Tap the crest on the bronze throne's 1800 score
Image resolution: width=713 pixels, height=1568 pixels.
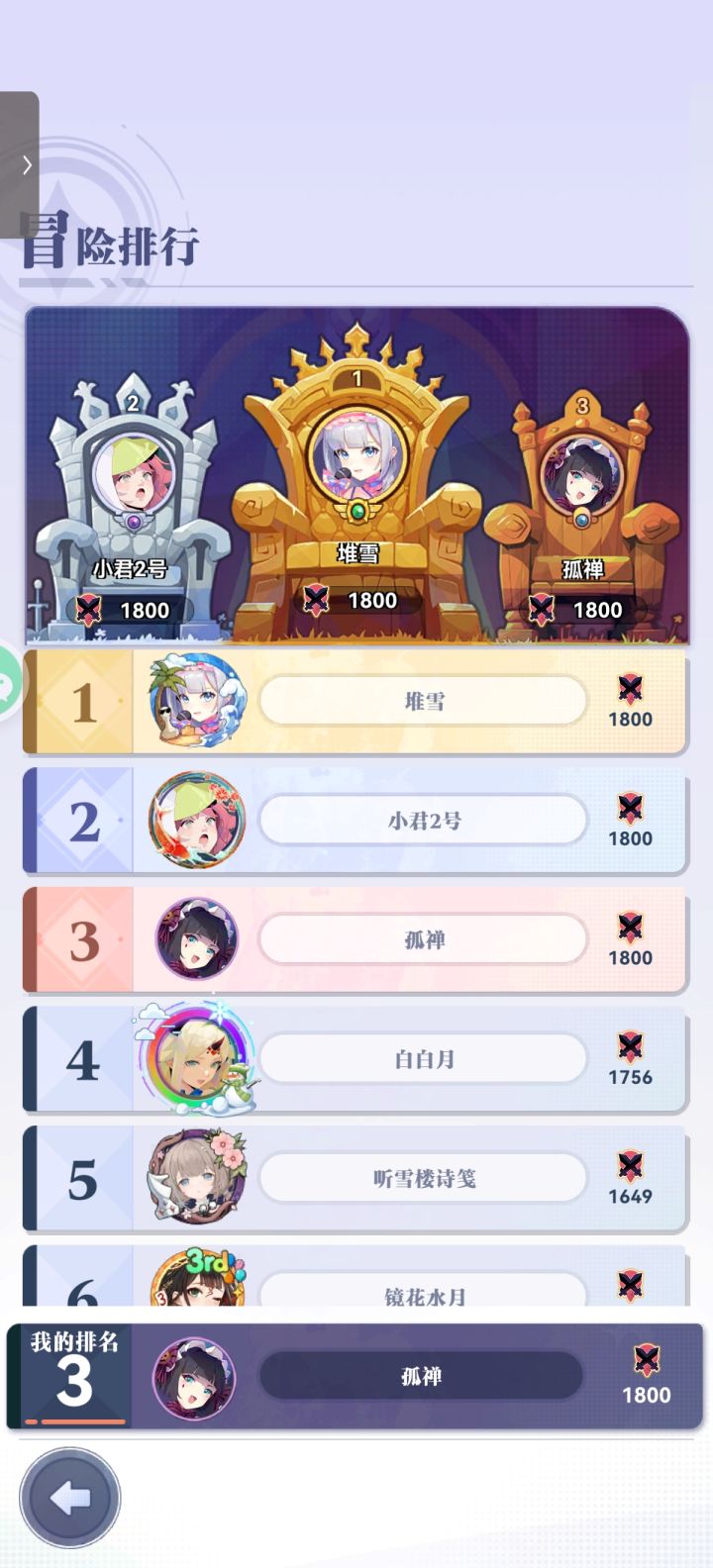(542, 608)
